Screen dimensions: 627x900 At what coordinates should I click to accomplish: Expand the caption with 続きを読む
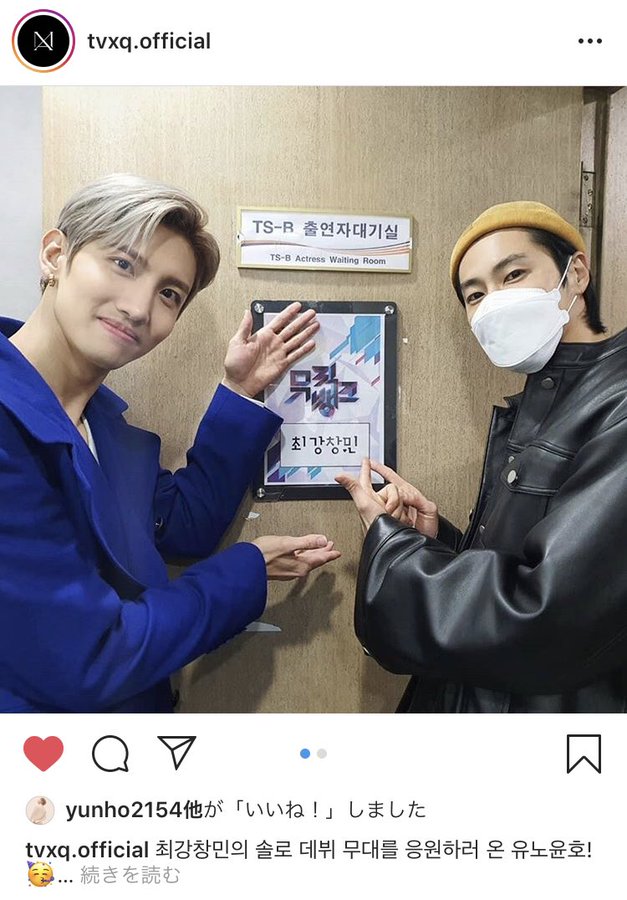130,875
